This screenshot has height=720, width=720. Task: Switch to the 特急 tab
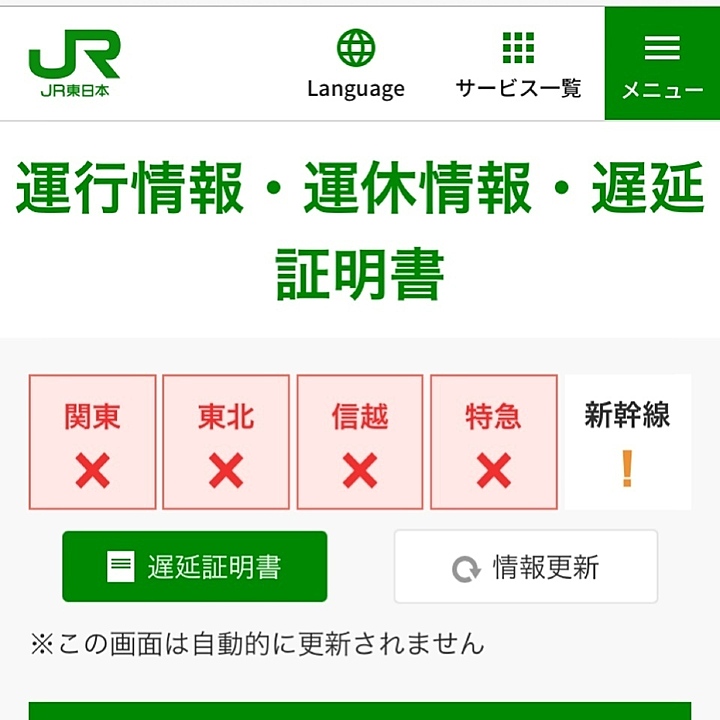point(494,442)
